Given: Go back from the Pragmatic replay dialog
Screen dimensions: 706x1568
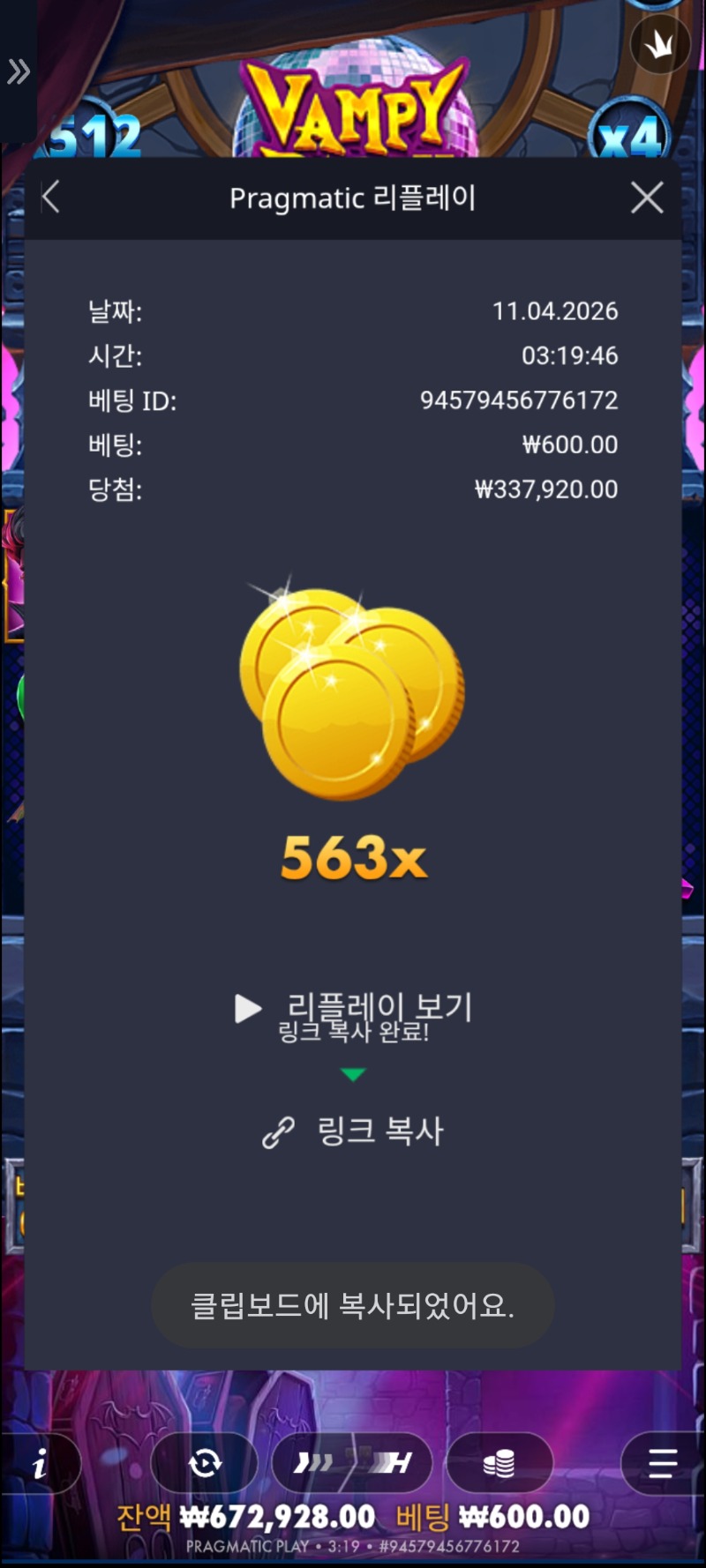Looking at the screenshot, I should click(51, 198).
